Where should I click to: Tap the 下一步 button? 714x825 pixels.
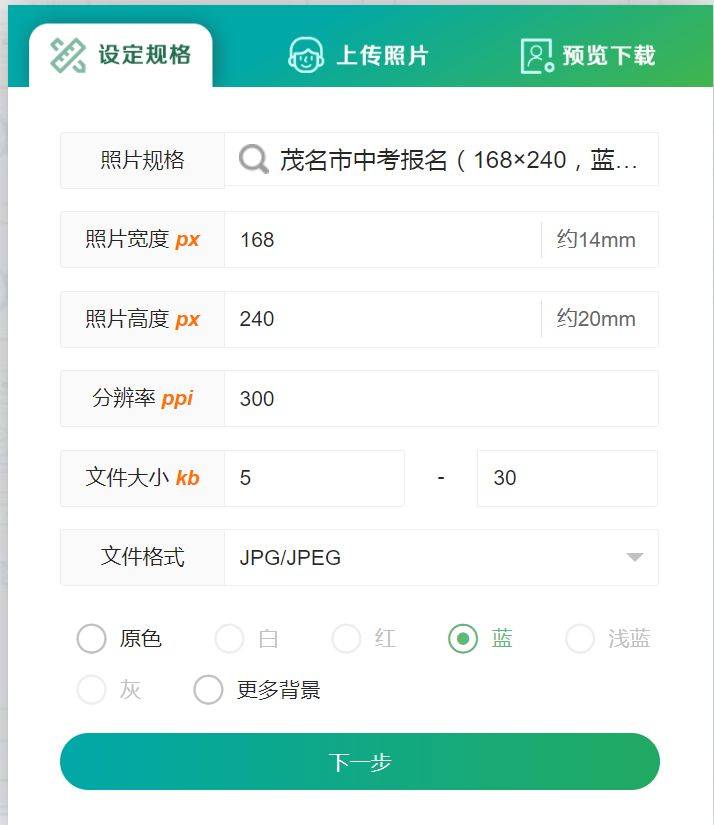(x=360, y=762)
